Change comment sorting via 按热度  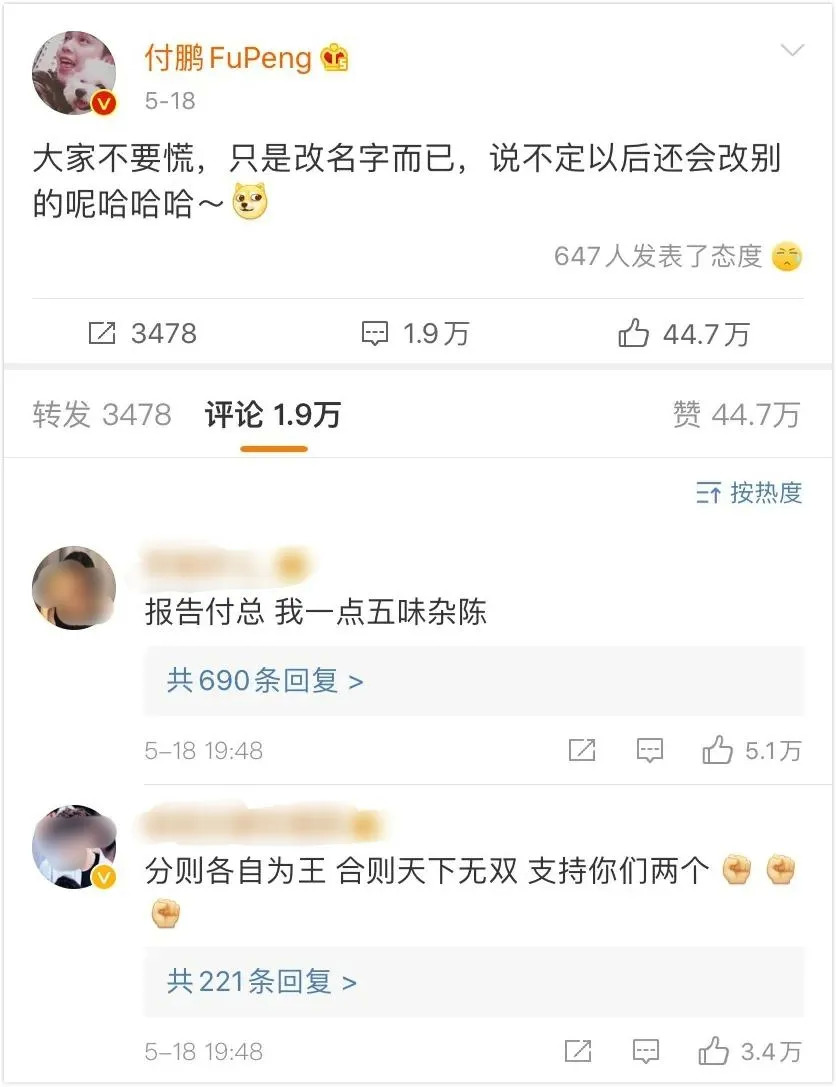(750, 493)
